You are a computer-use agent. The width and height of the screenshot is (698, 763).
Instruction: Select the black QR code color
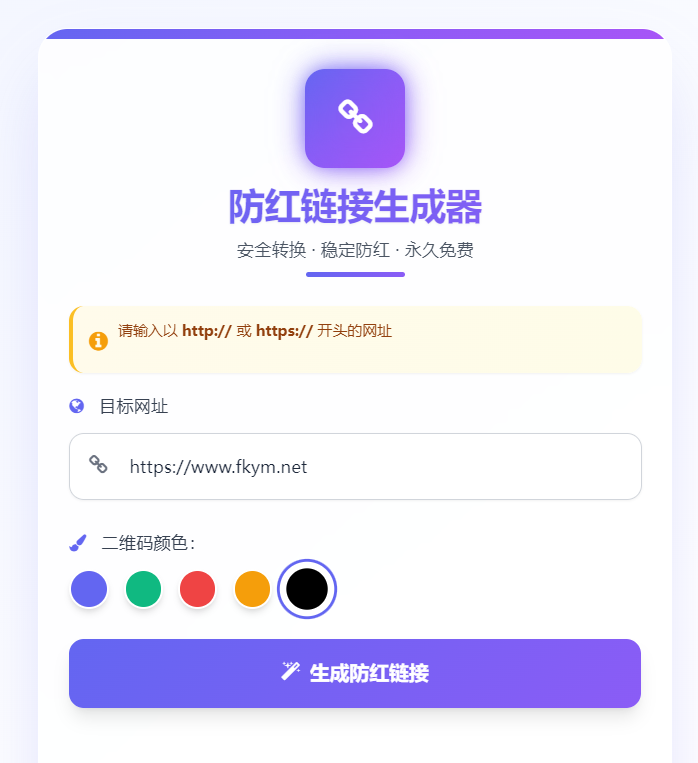(x=307, y=589)
